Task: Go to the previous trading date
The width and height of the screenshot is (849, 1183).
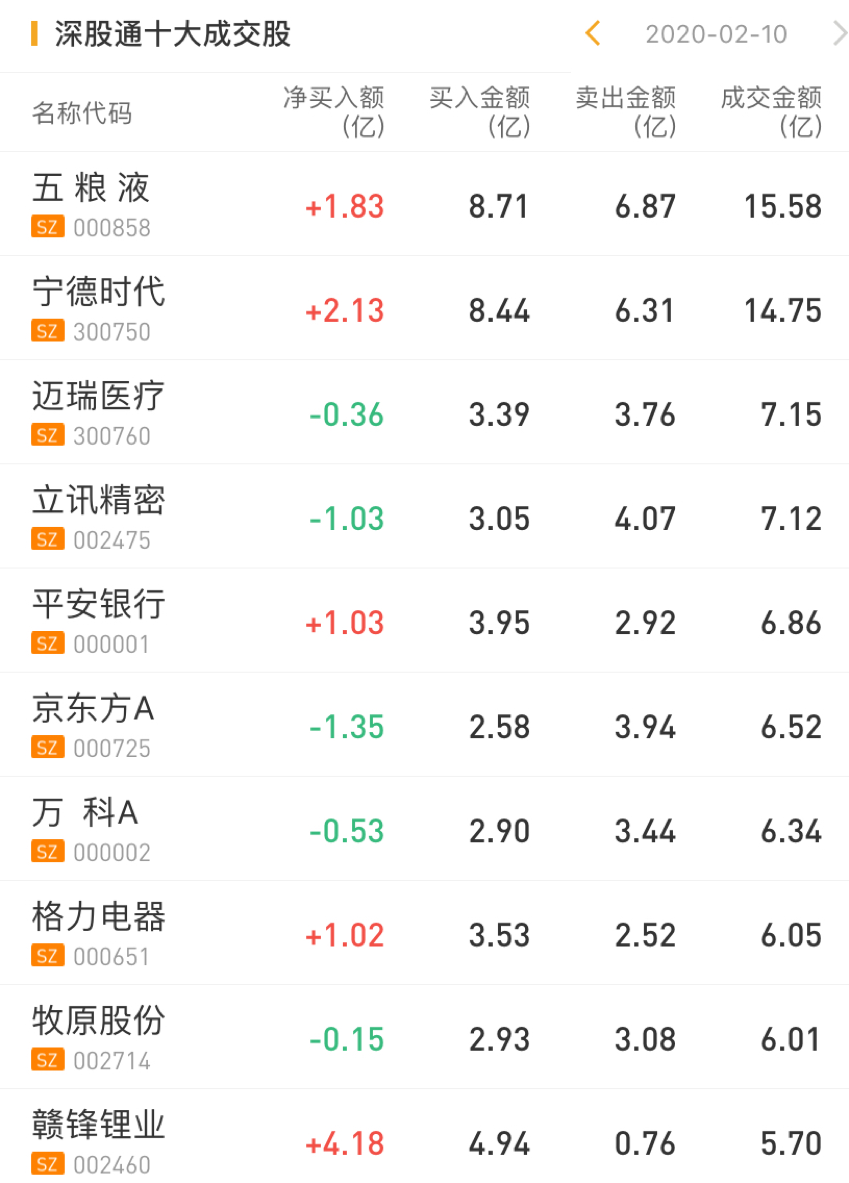Action: point(592,34)
